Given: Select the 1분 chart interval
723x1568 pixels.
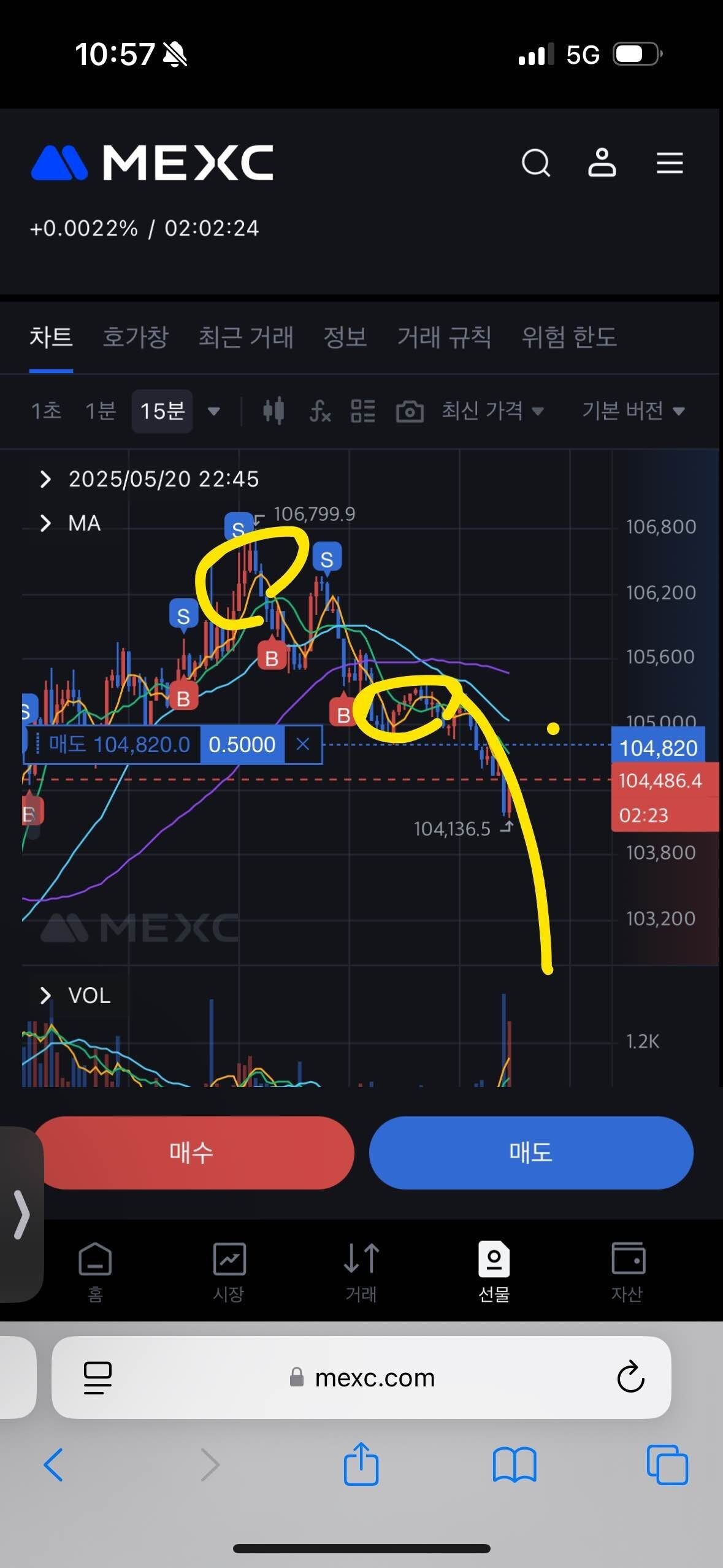Looking at the screenshot, I should tap(101, 411).
